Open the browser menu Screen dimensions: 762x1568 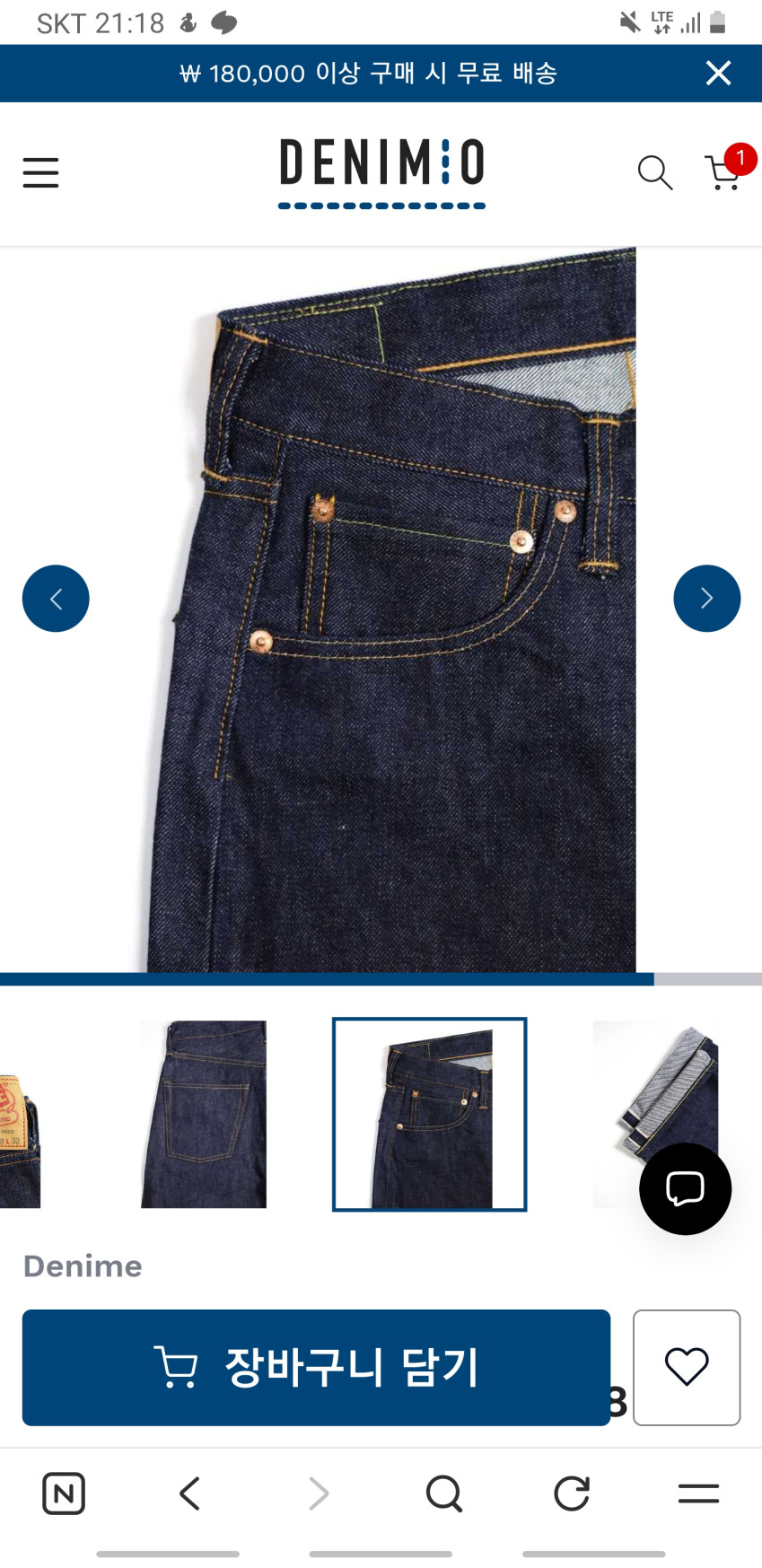click(698, 1494)
